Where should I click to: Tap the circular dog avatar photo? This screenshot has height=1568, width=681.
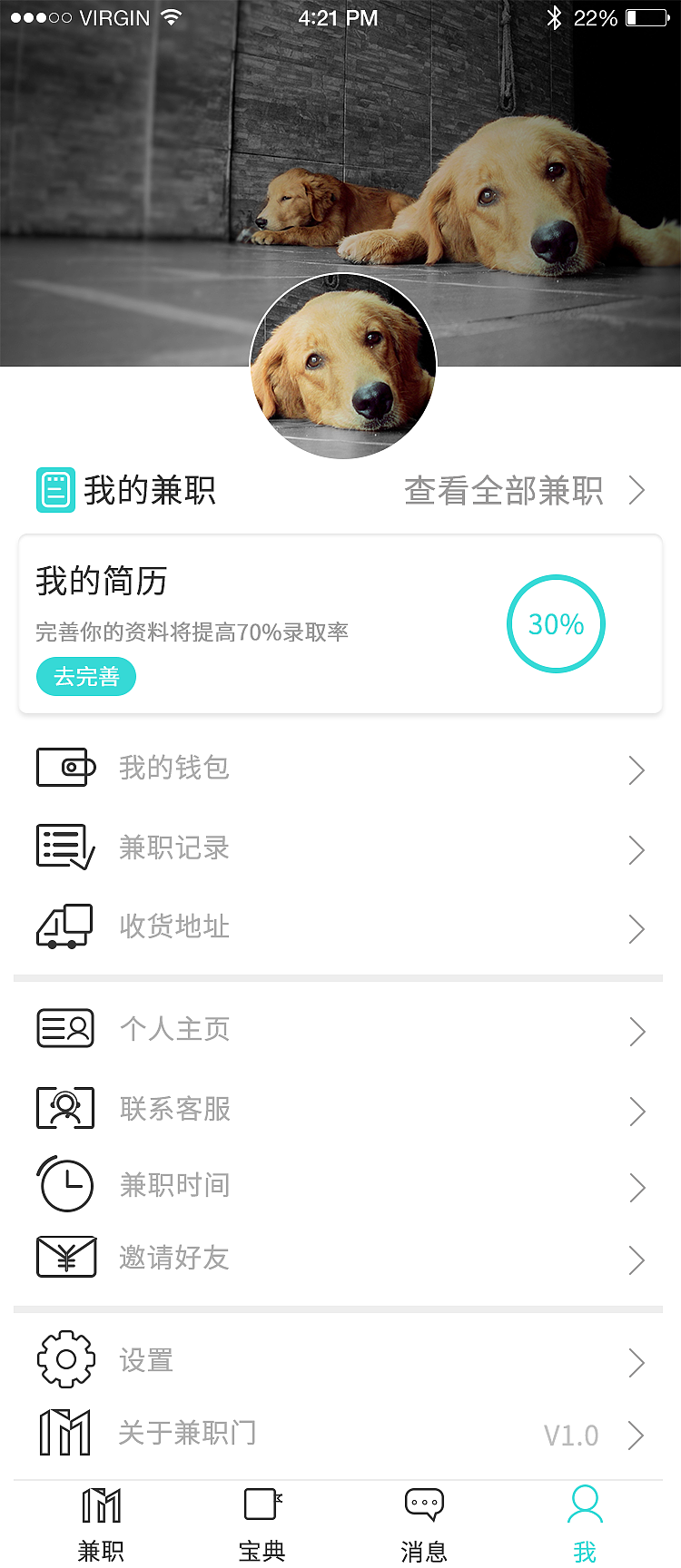340,366
